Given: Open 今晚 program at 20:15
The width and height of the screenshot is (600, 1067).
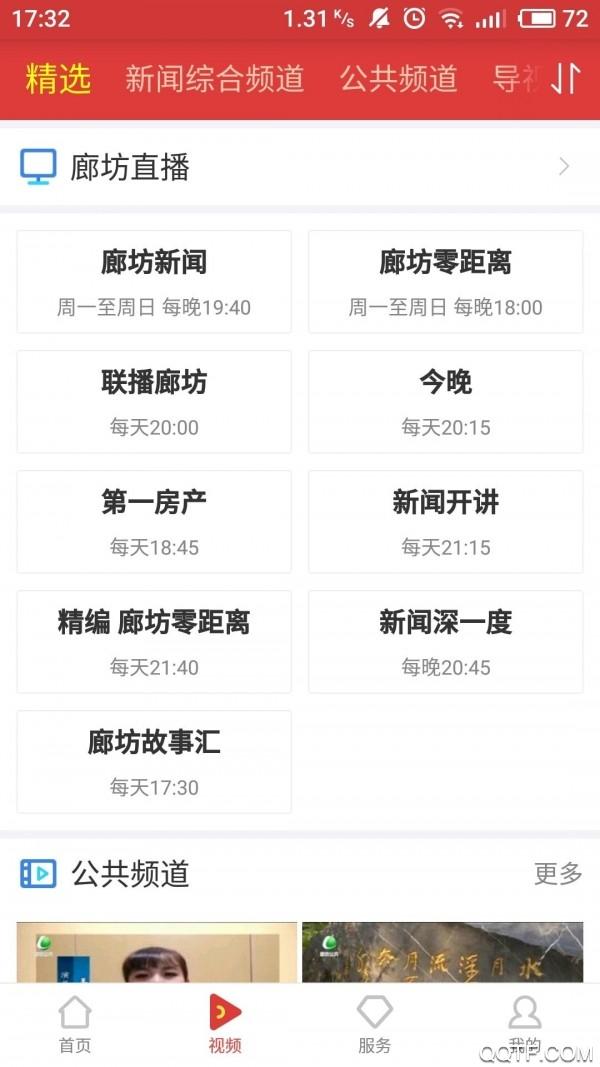Looking at the screenshot, I should [446, 401].
